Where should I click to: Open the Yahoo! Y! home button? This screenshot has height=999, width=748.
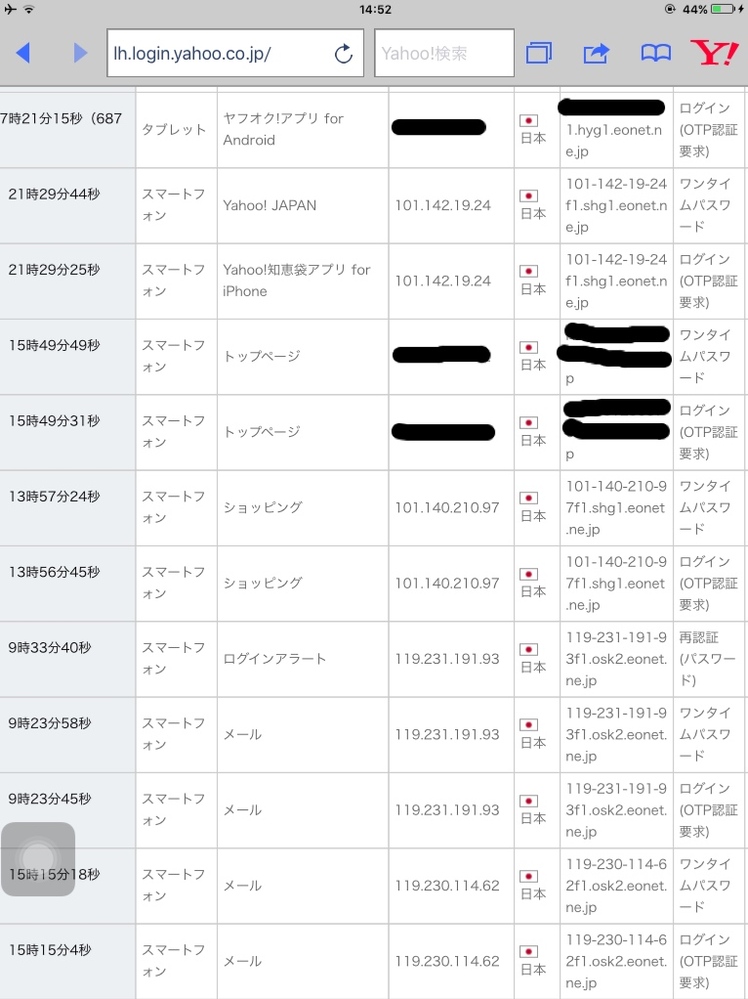click(x=715, y=53)
